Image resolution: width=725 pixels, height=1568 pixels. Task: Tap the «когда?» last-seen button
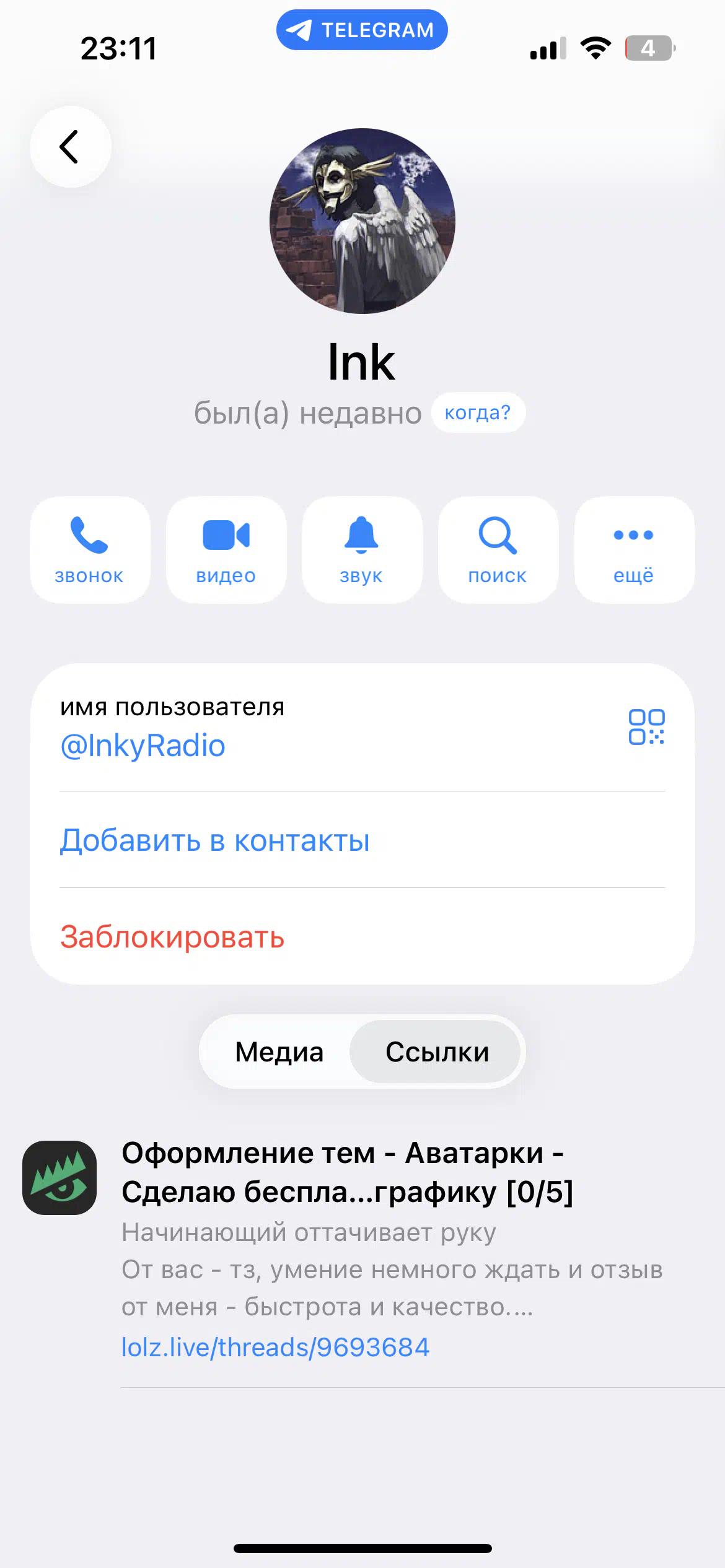[x=478, y=412]
